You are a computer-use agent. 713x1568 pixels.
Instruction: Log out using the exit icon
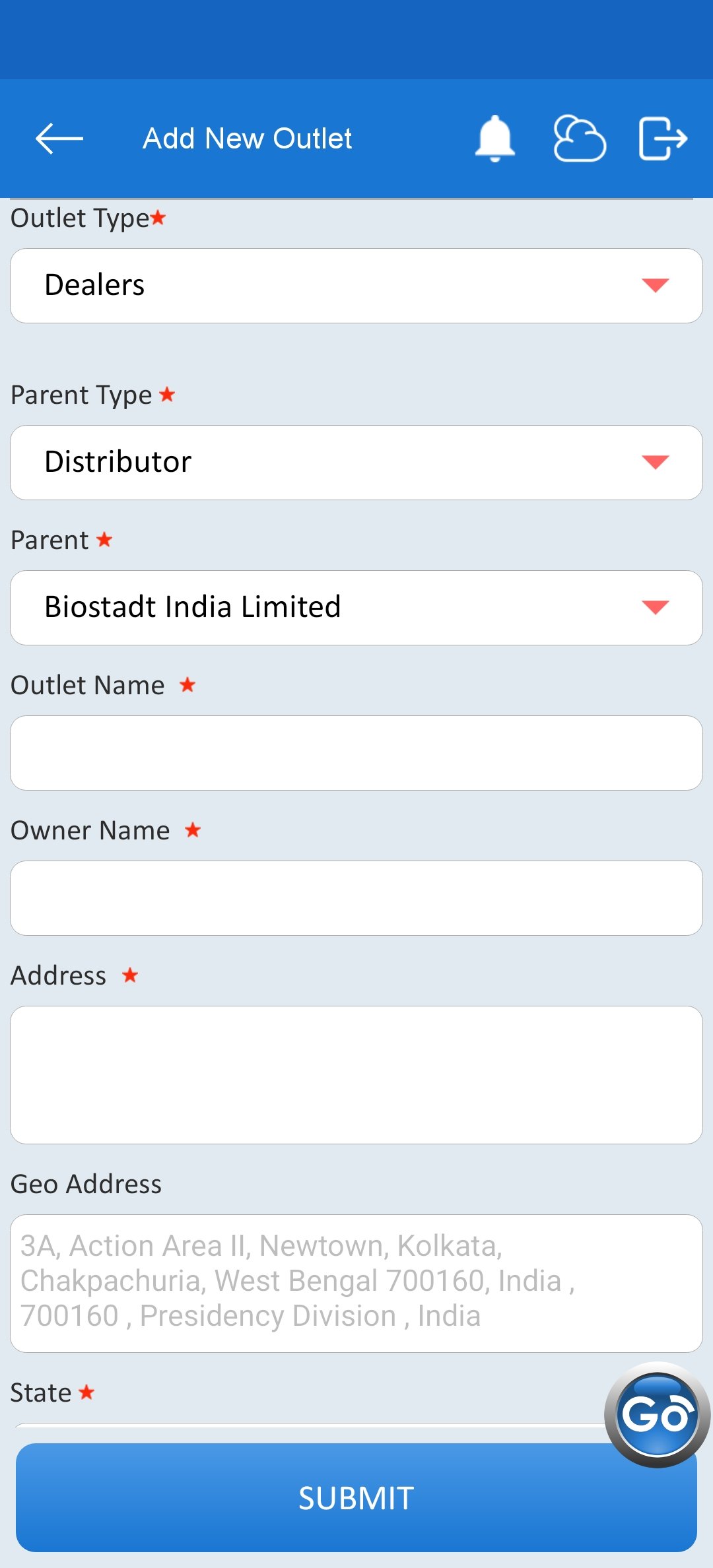pyautogui.click(x=663, y=139)
